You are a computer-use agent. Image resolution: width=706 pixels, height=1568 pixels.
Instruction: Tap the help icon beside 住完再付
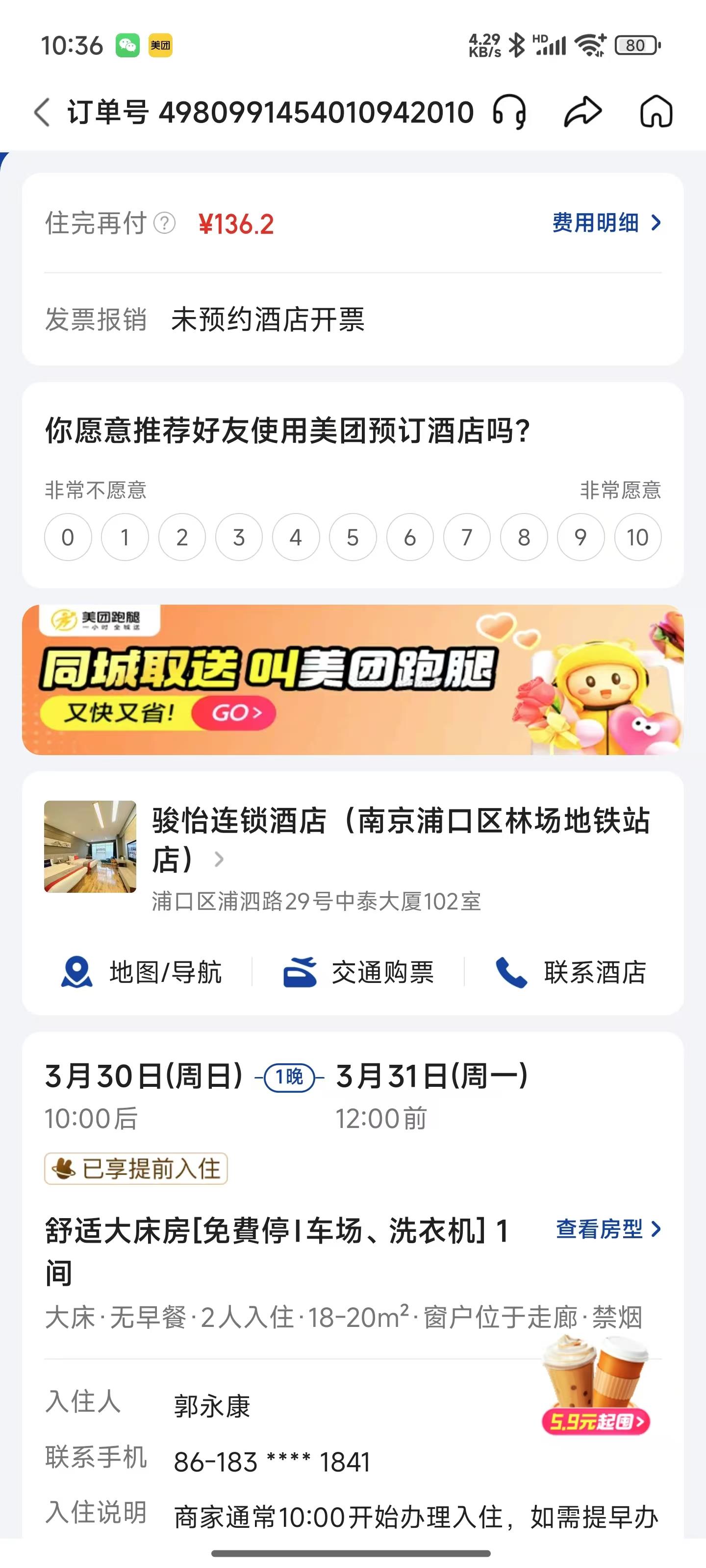(164, 223)
